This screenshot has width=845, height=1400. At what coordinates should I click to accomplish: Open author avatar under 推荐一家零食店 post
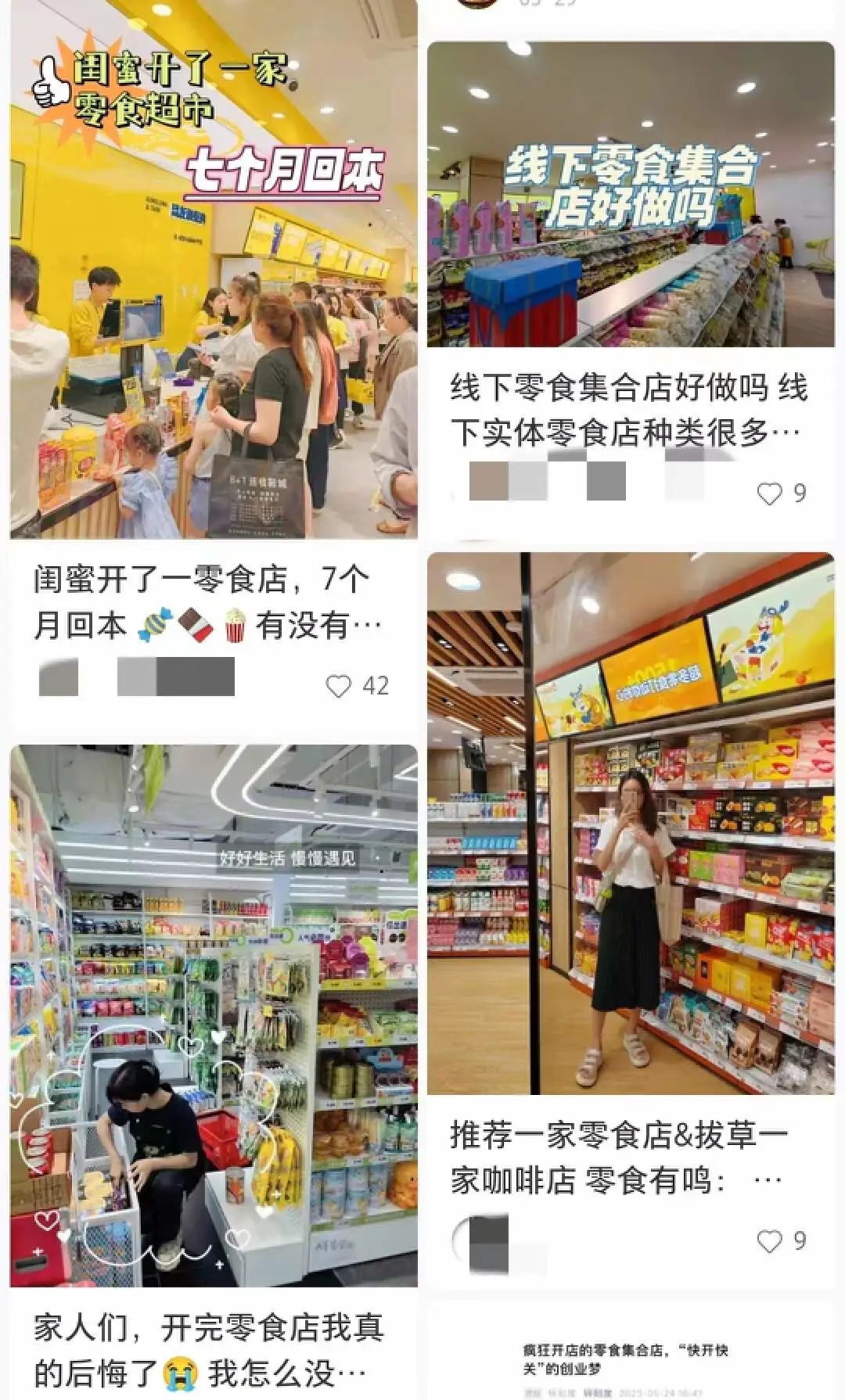coord(479,1242)
